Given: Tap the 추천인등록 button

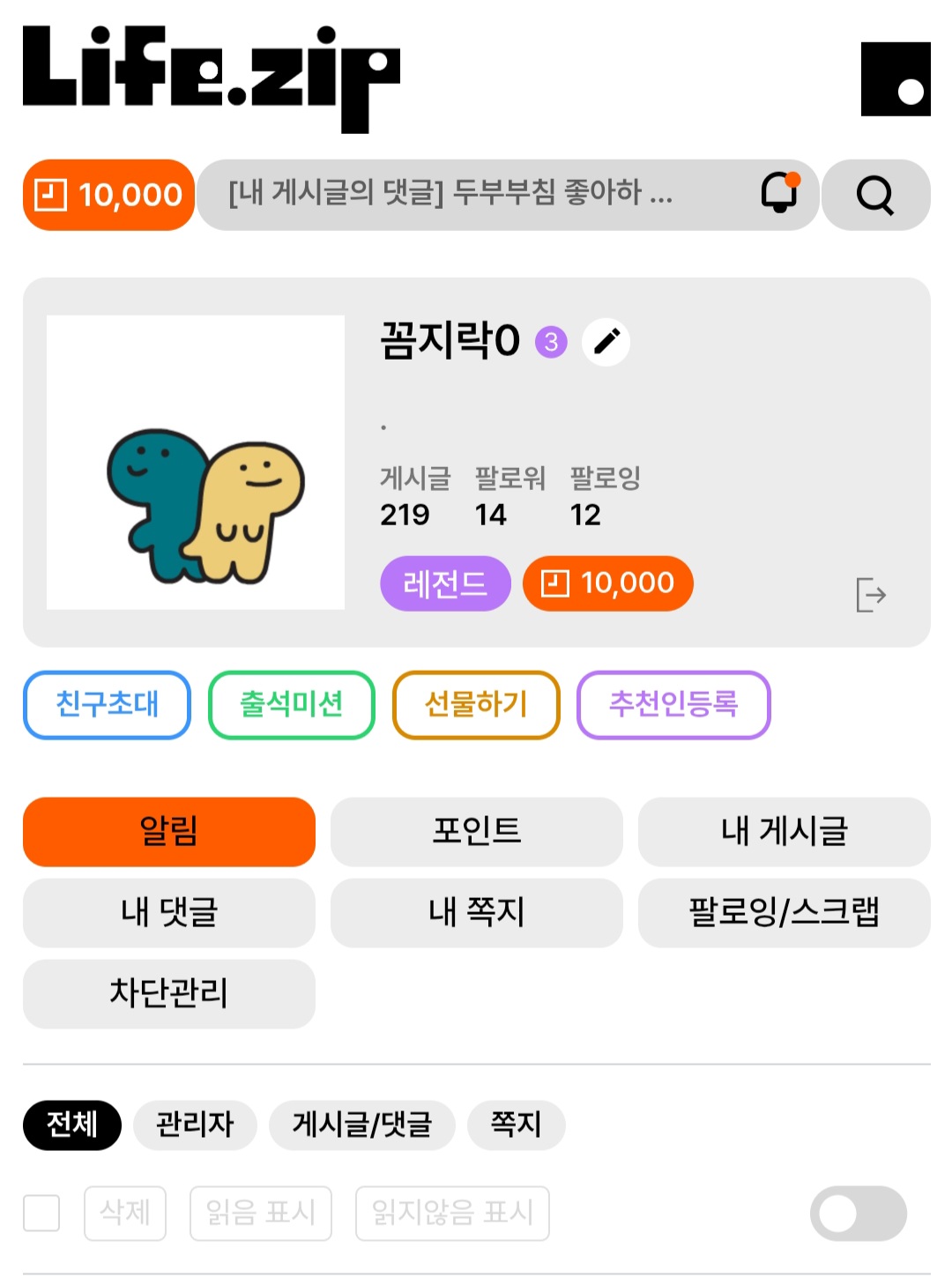Looking at the screenshot, I should coord(673,704).
